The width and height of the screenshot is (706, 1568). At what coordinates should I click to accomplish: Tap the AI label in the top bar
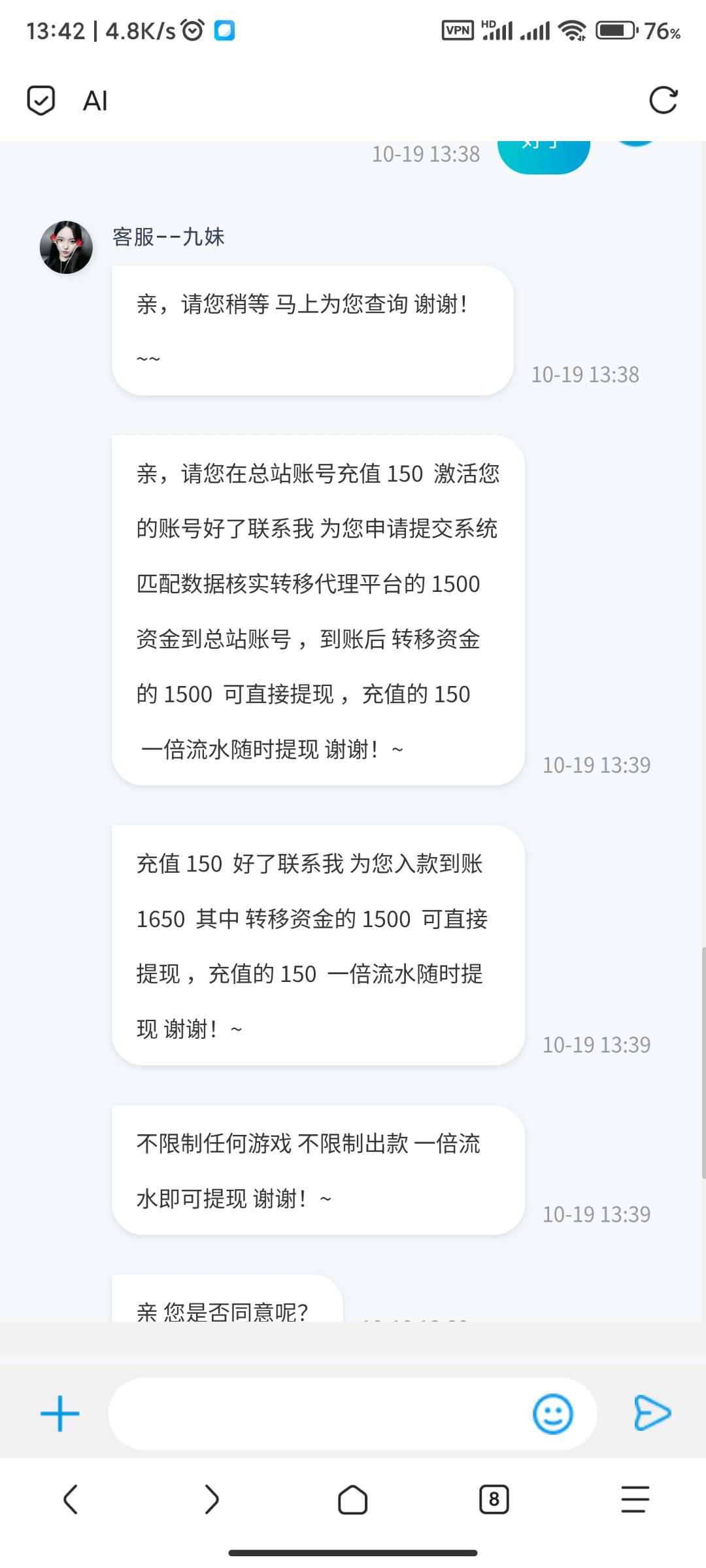coord(95,100)
